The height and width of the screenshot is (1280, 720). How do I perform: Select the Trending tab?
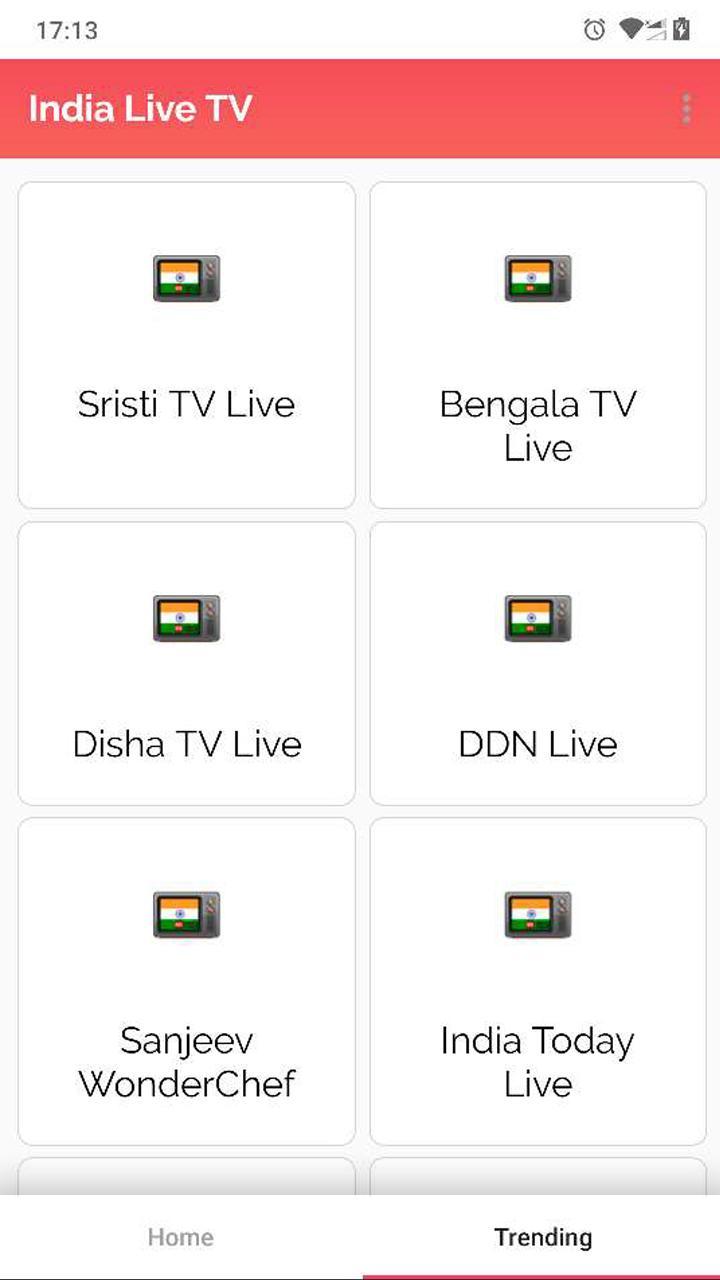tap(542, 1237)
